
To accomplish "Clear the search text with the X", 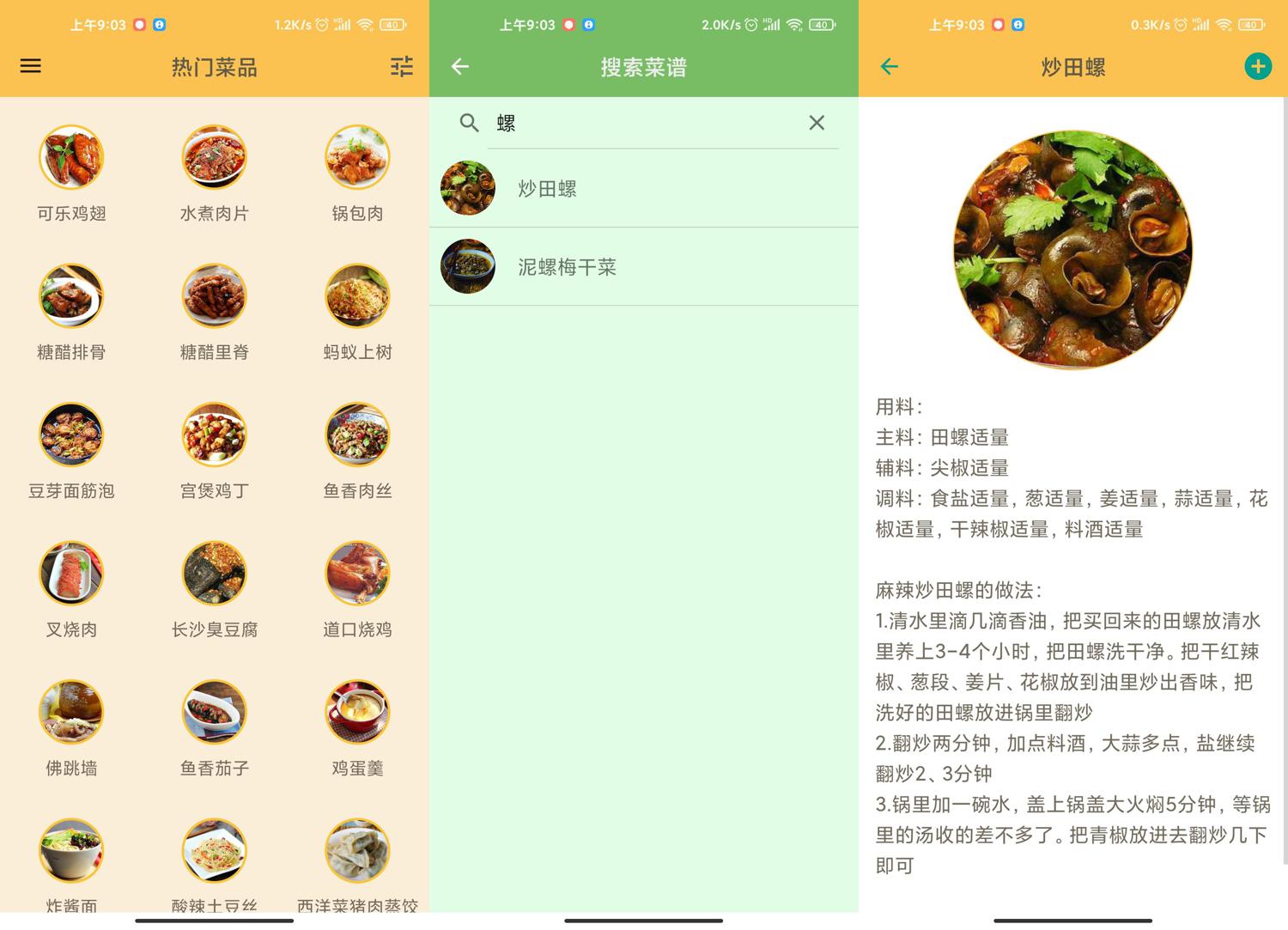I will 817,123.
